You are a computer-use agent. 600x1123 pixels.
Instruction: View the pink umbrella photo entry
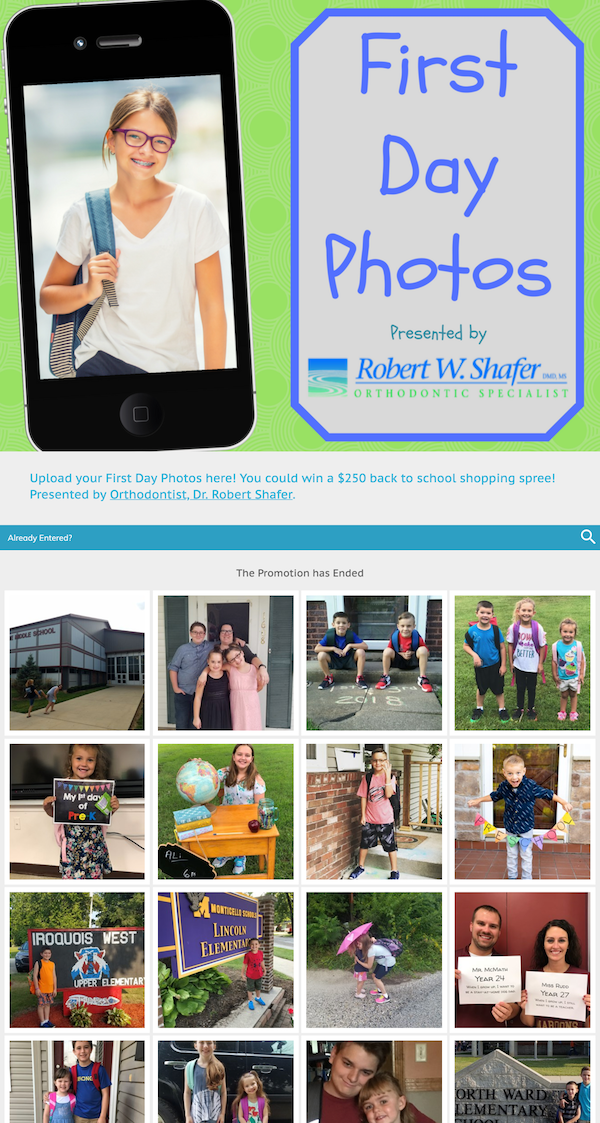tap(374, 960)
